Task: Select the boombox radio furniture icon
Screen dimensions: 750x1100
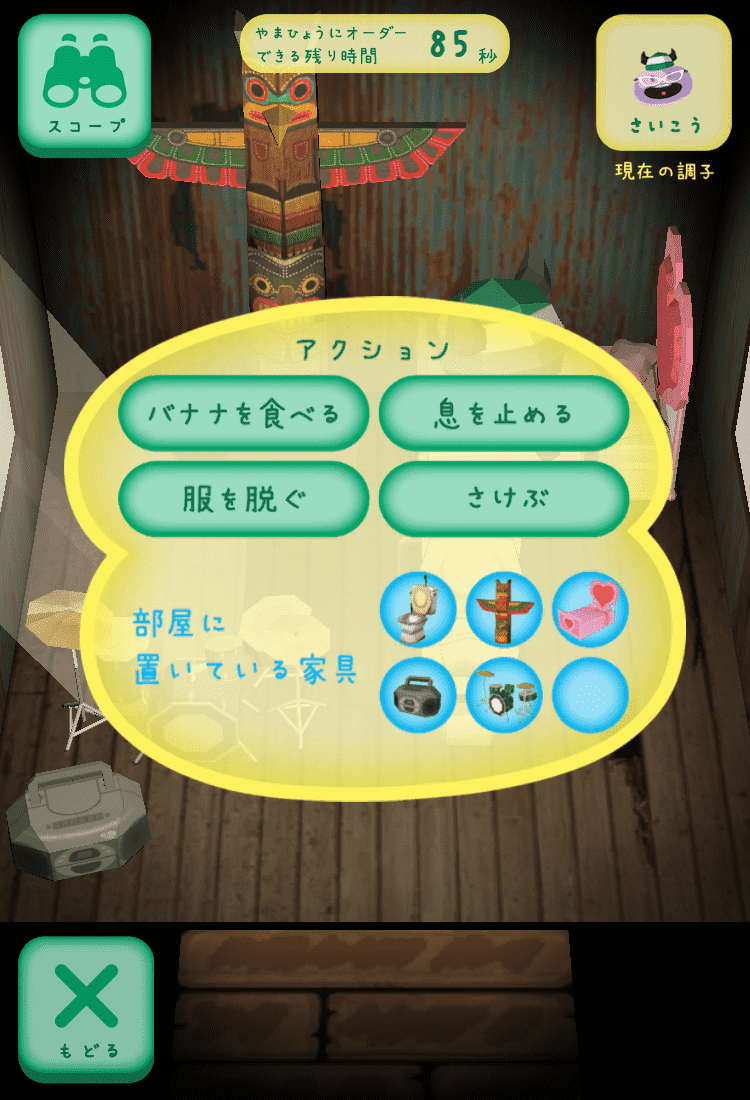Action: [x=418, y=694]
